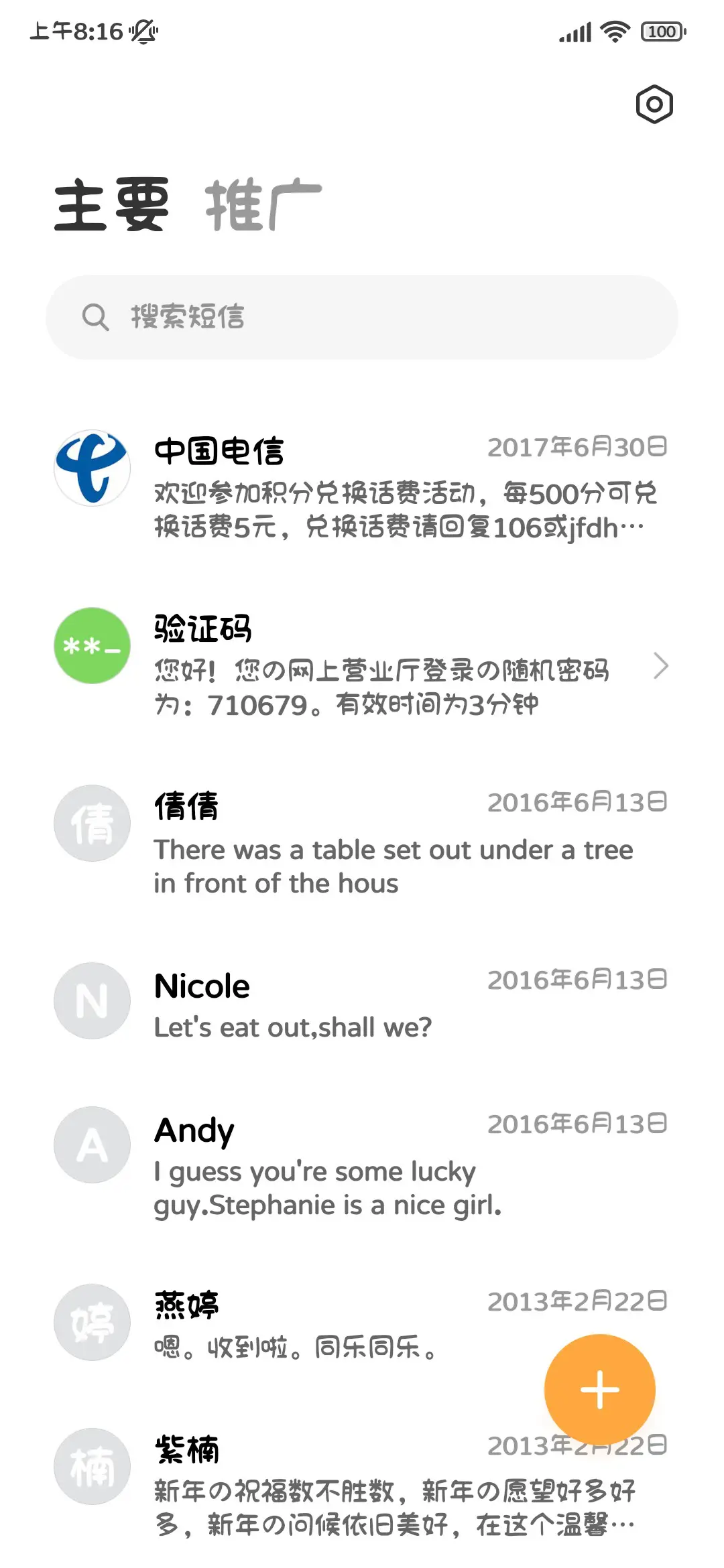The width and height of the screenshot is (724, 1568).
Task: Tap the green verification code avatar icon
Action: [92, 647]
